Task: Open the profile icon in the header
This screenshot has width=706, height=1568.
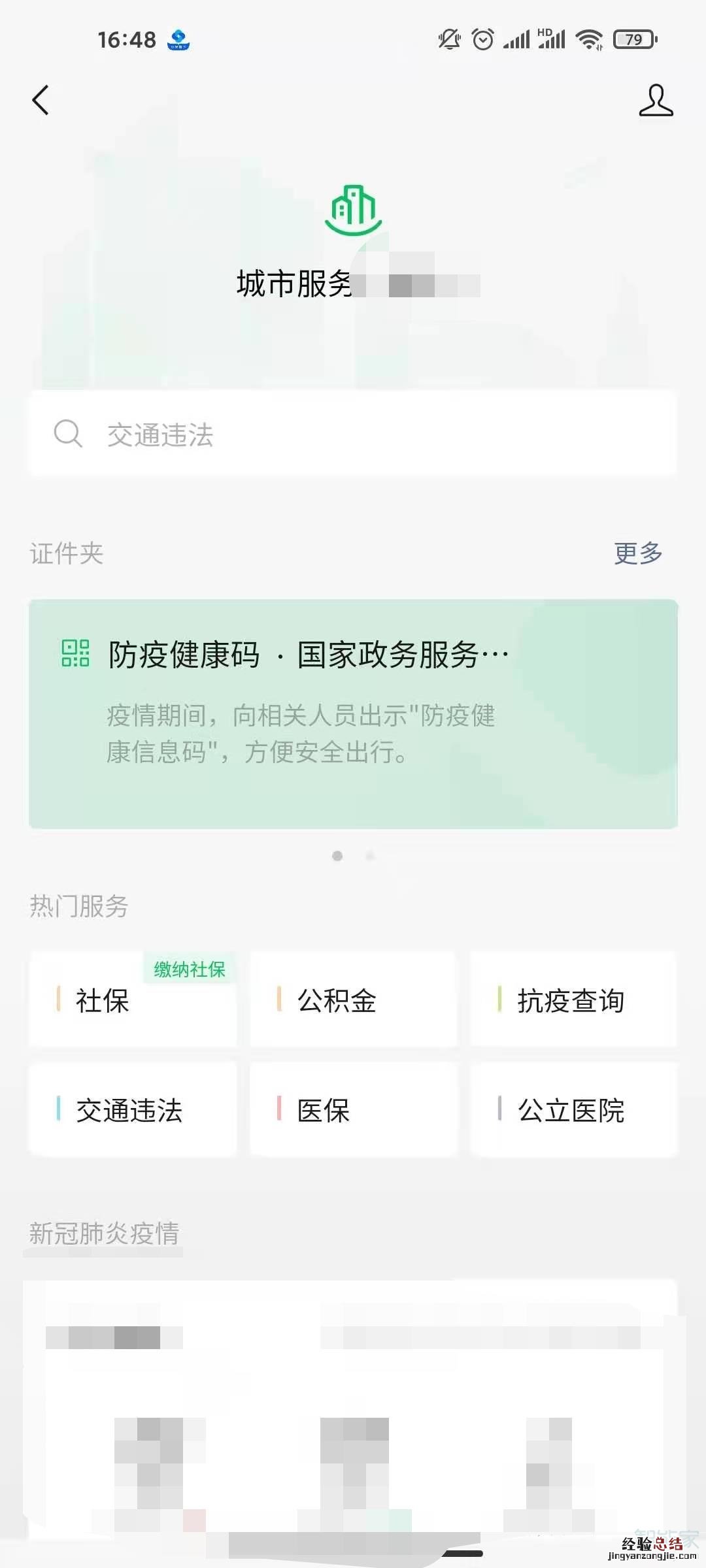Action: pyautogui.click(x=656, y=101)
